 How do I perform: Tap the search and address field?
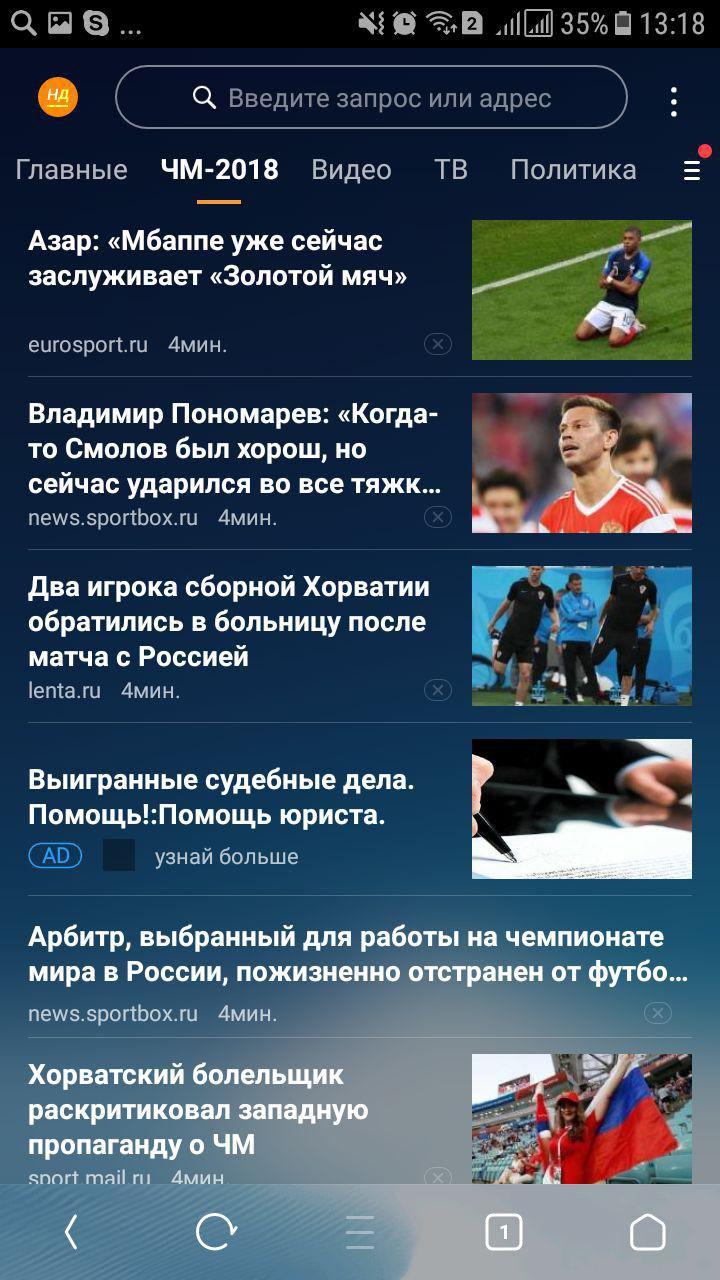point(371,98)
